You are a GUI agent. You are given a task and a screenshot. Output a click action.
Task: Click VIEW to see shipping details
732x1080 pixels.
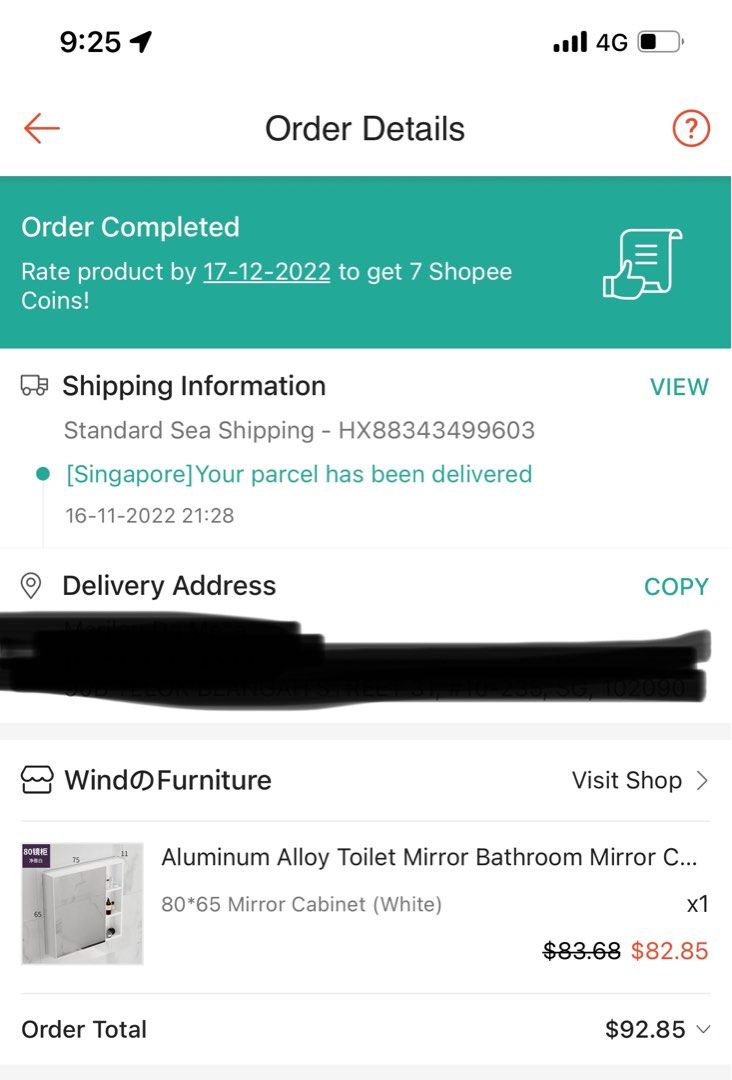(680, 387)
